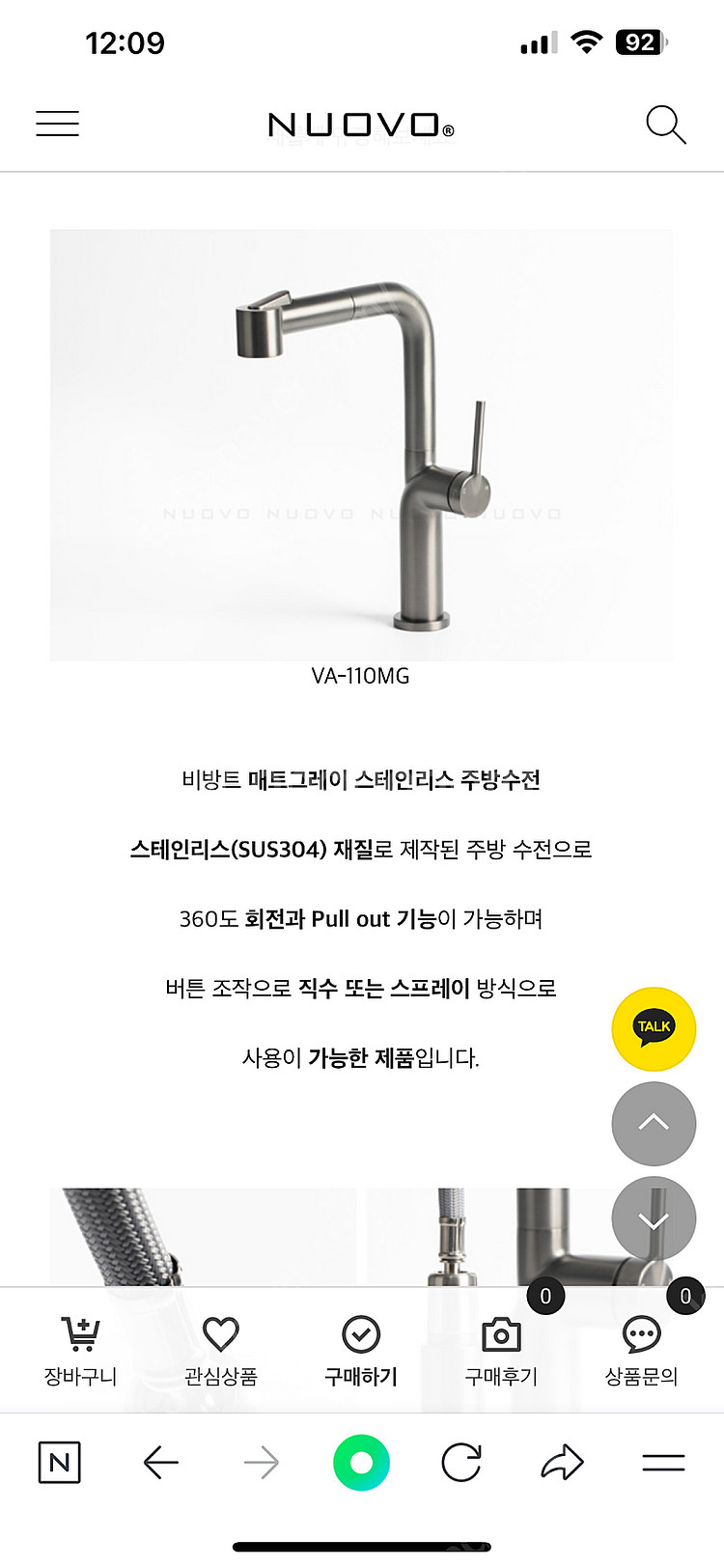Open the 구매후기 zero count badge
The width and height of the screenshot is (724, 1568).
point(545,1297)
